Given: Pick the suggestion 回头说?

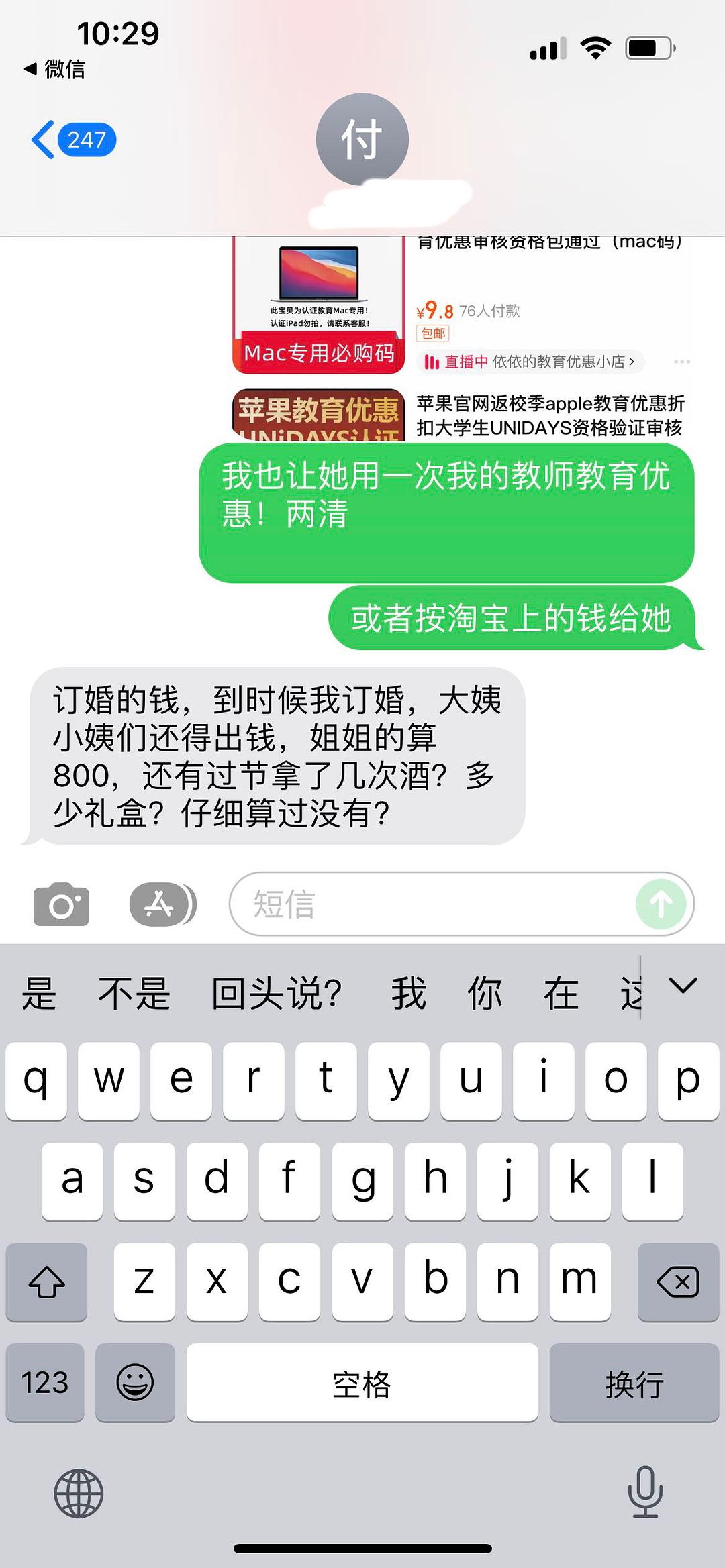Looking at the screenshot, I should 277,993.
